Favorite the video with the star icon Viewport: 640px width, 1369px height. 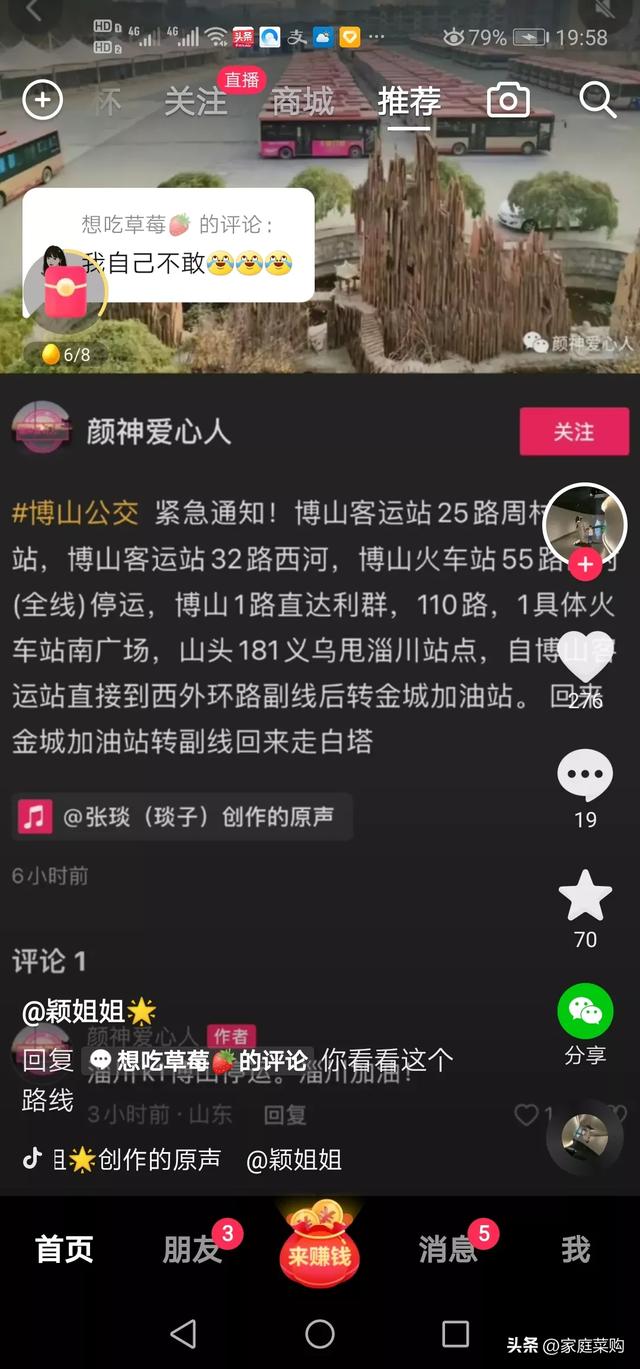coord(585,895)
